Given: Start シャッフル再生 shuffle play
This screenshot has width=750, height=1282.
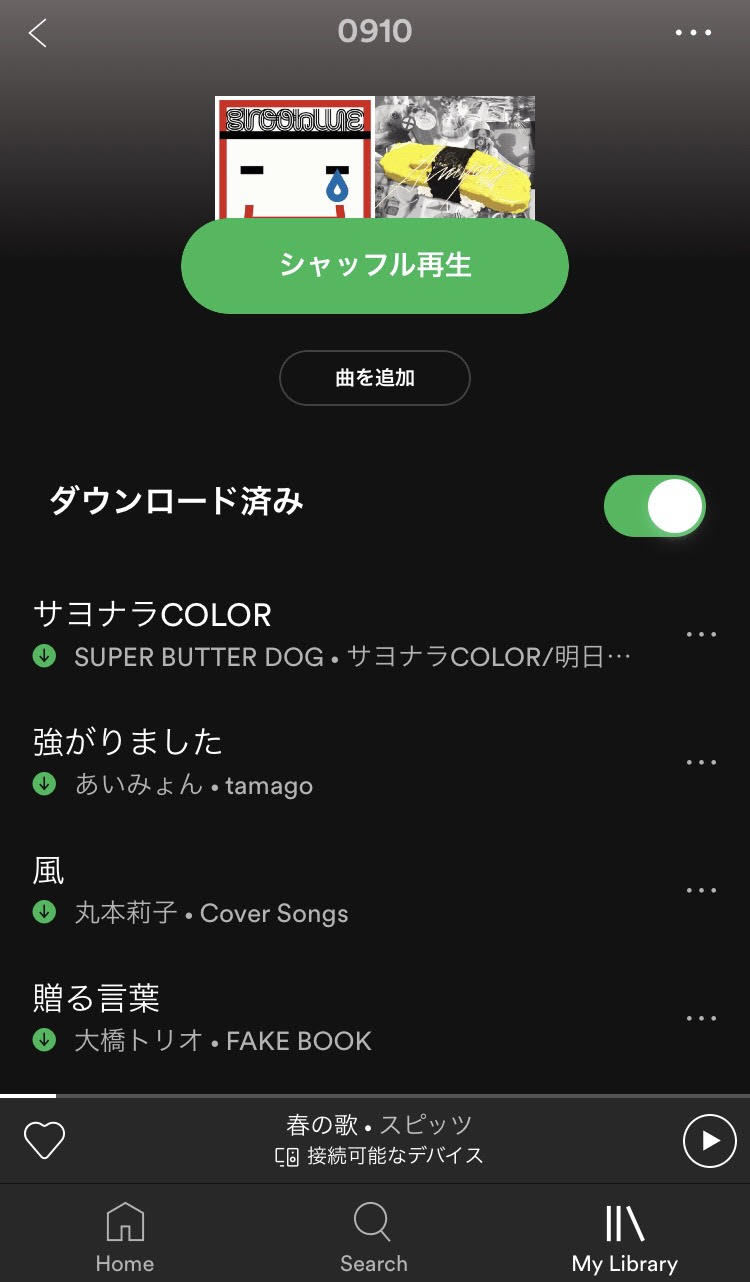Looking at the screenshot, I should coord(374,265).
